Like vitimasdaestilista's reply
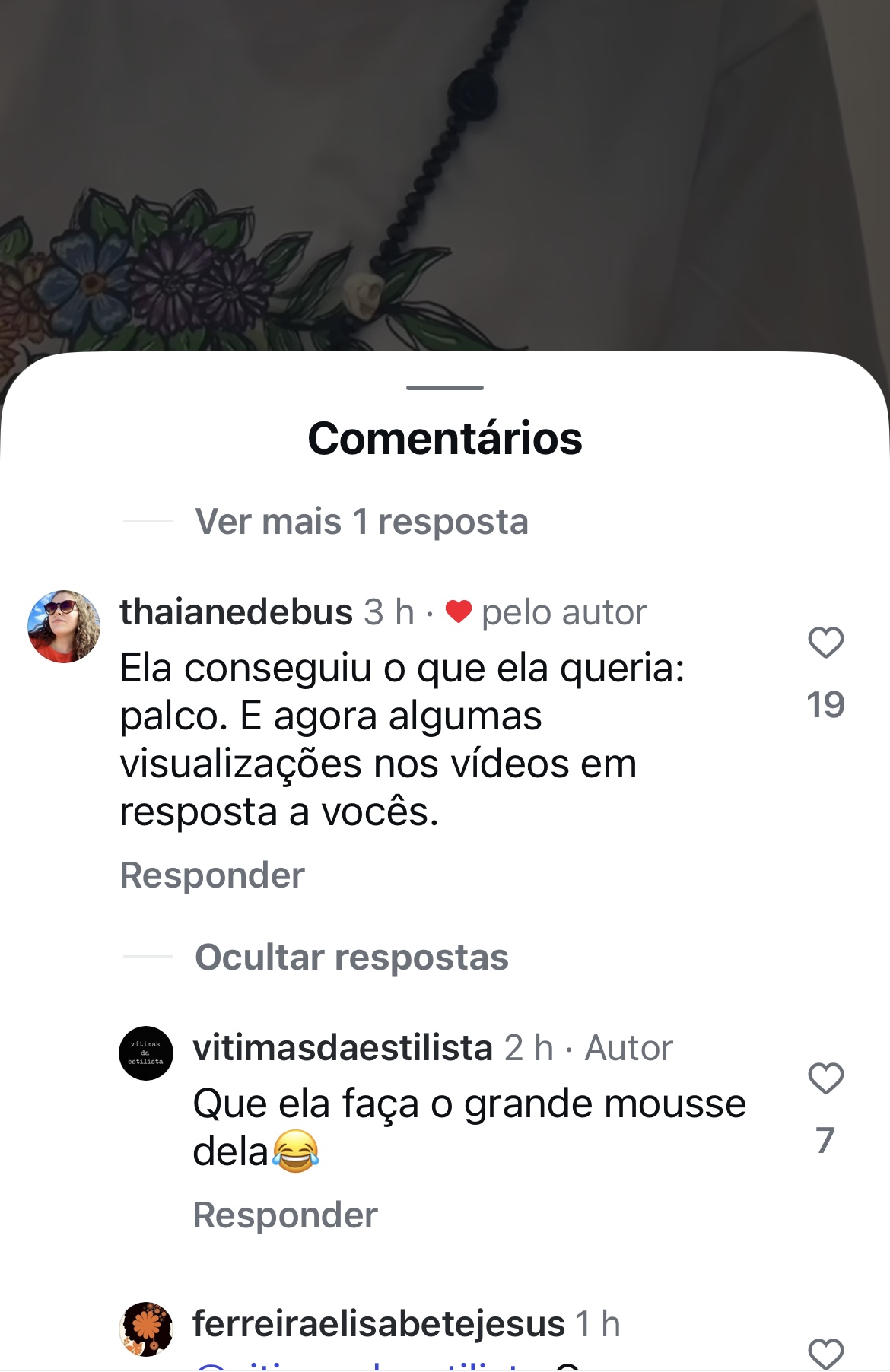 [825, 1079]
